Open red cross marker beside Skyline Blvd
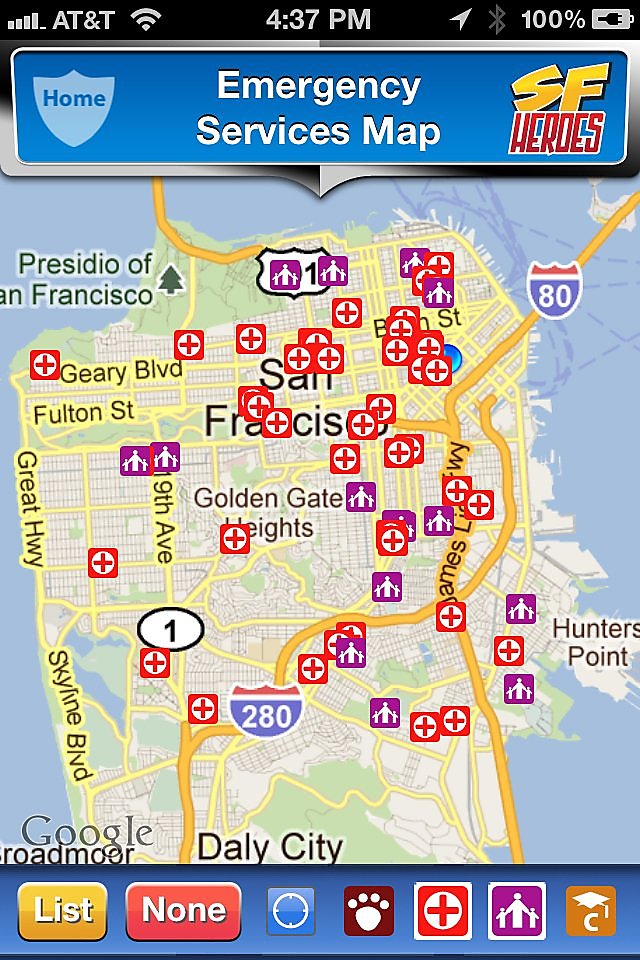 pos(155,661)
